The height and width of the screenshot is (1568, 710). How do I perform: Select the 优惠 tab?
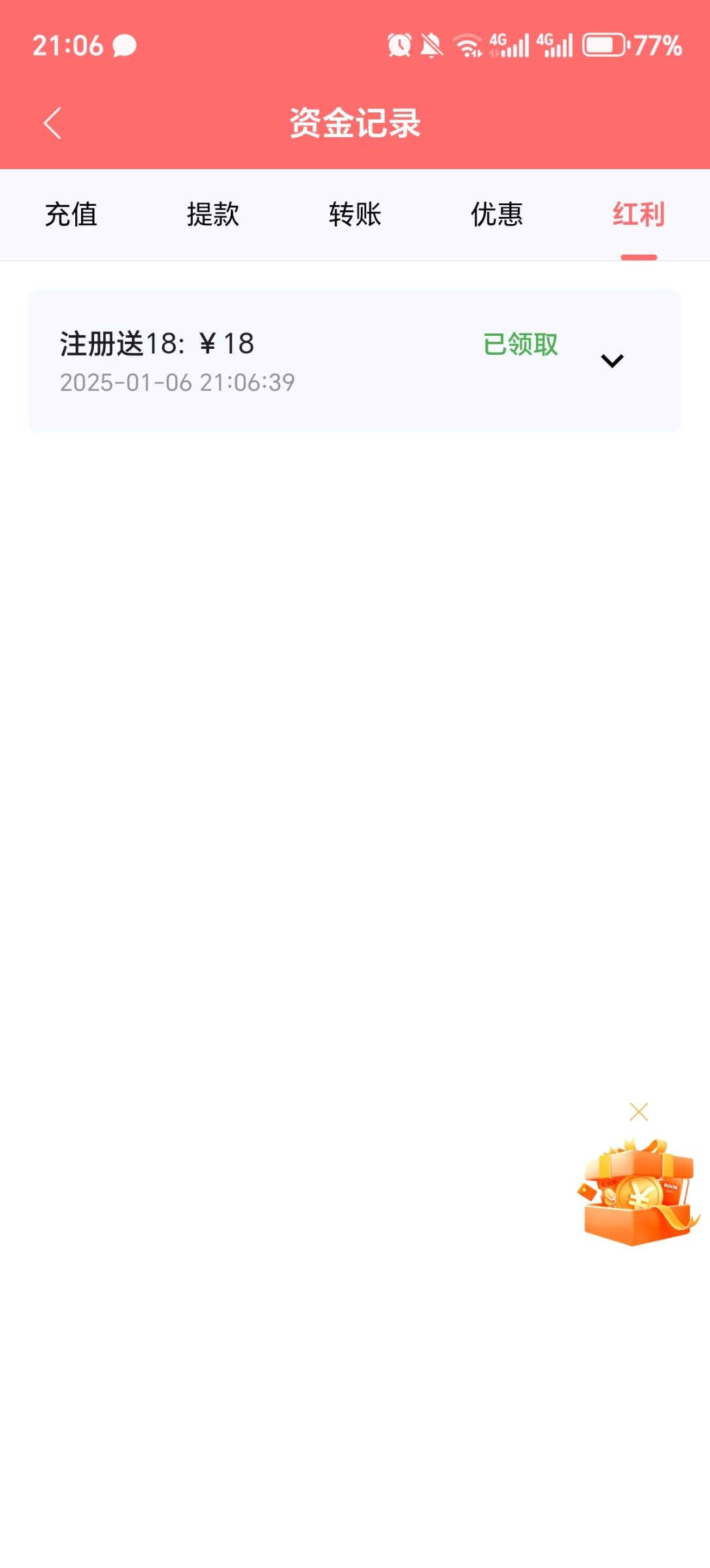497,215
